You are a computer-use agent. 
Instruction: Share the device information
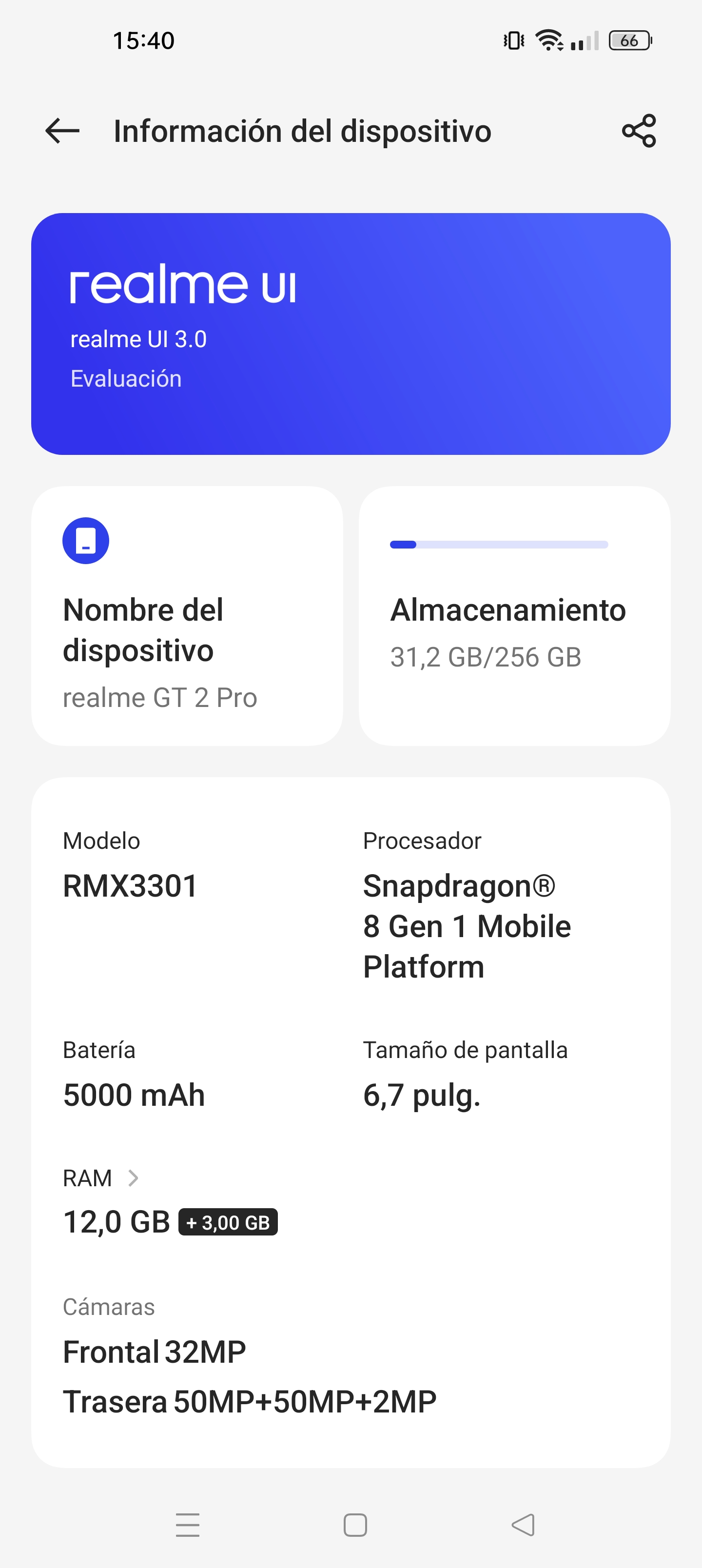(639, 130)
